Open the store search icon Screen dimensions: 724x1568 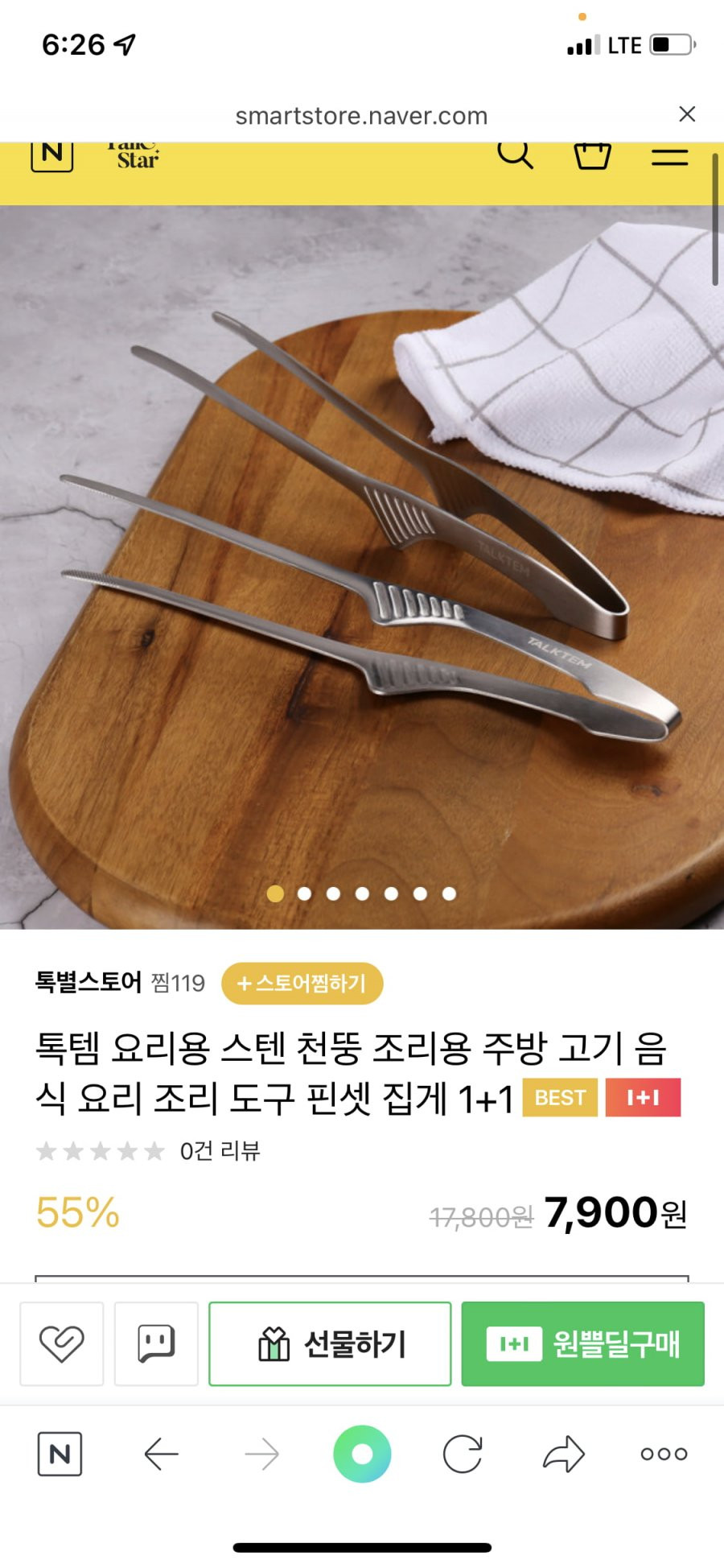pos(515,154)
